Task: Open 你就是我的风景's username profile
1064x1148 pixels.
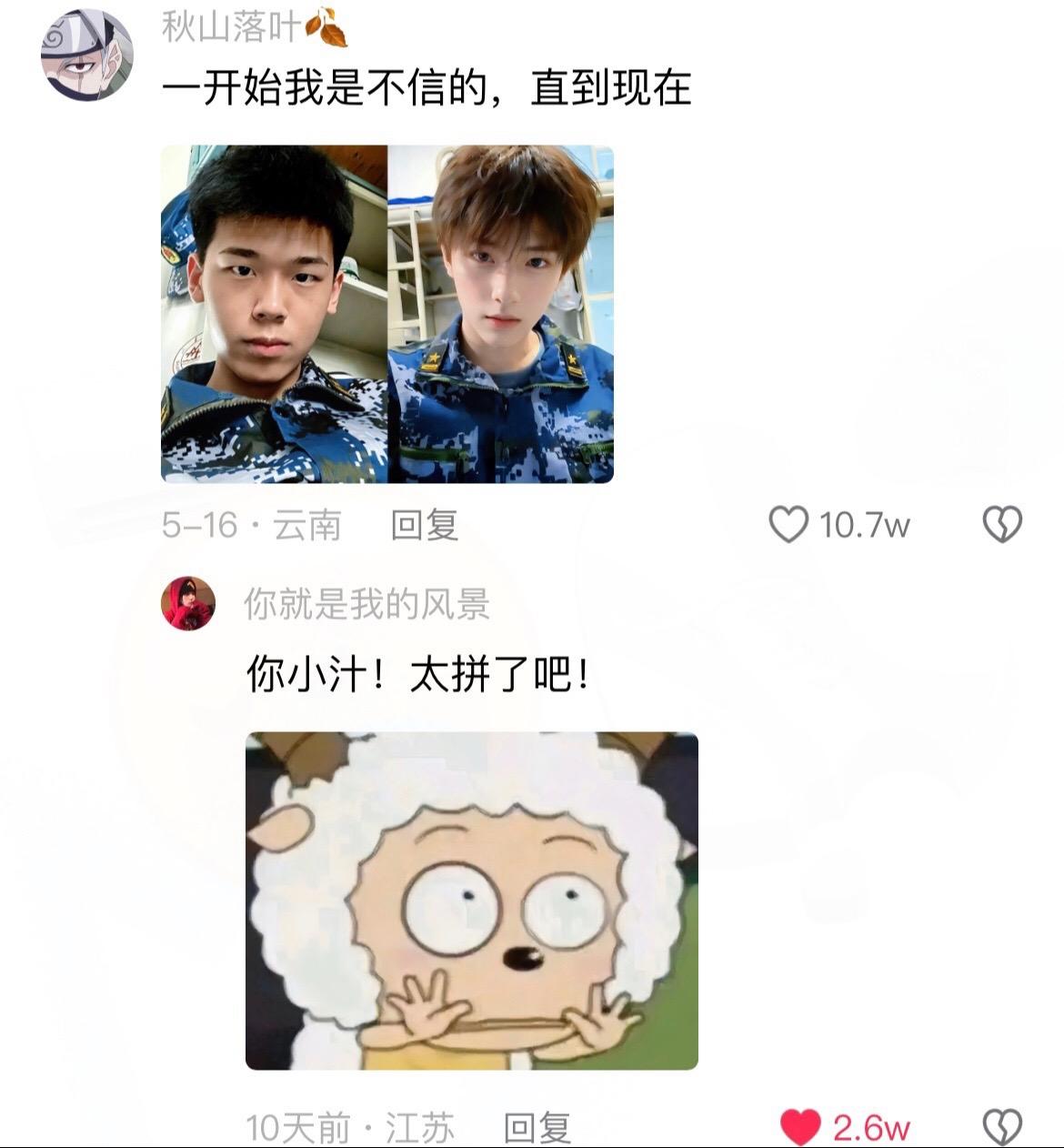Action: [x=366, y=604]
